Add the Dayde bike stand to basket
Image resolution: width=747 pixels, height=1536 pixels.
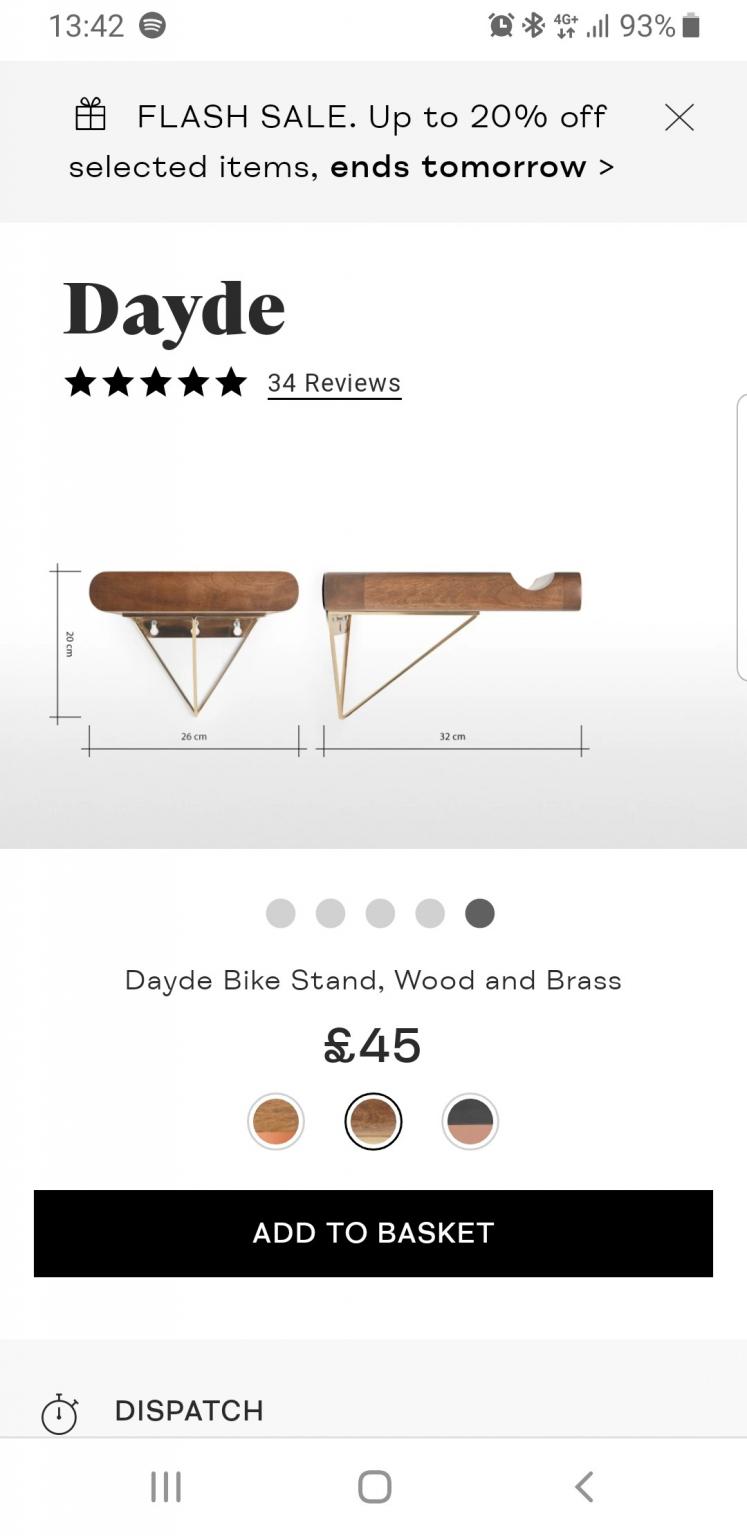[373, 1233]
